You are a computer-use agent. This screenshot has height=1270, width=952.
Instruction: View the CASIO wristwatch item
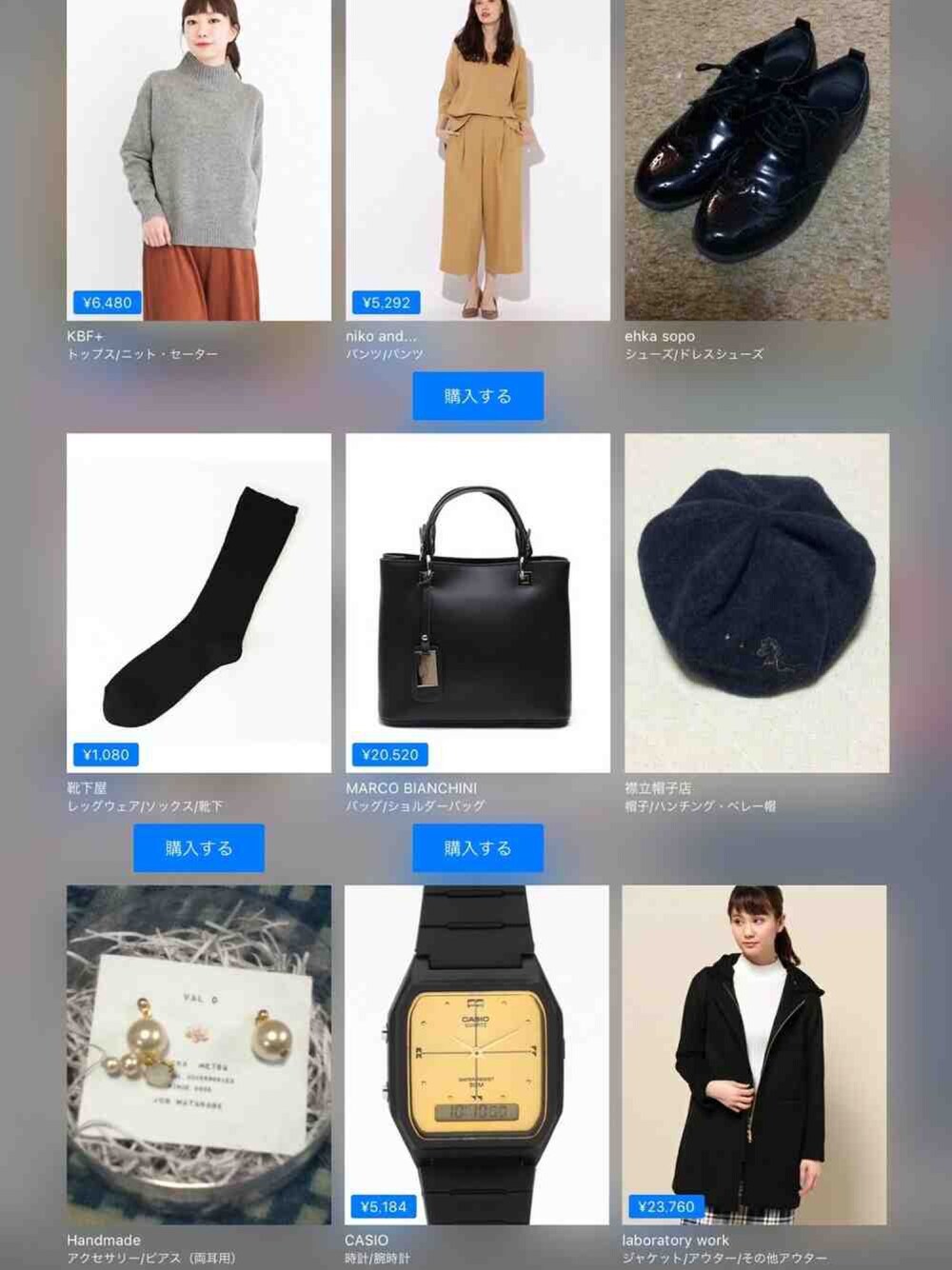pos(476,1054)
